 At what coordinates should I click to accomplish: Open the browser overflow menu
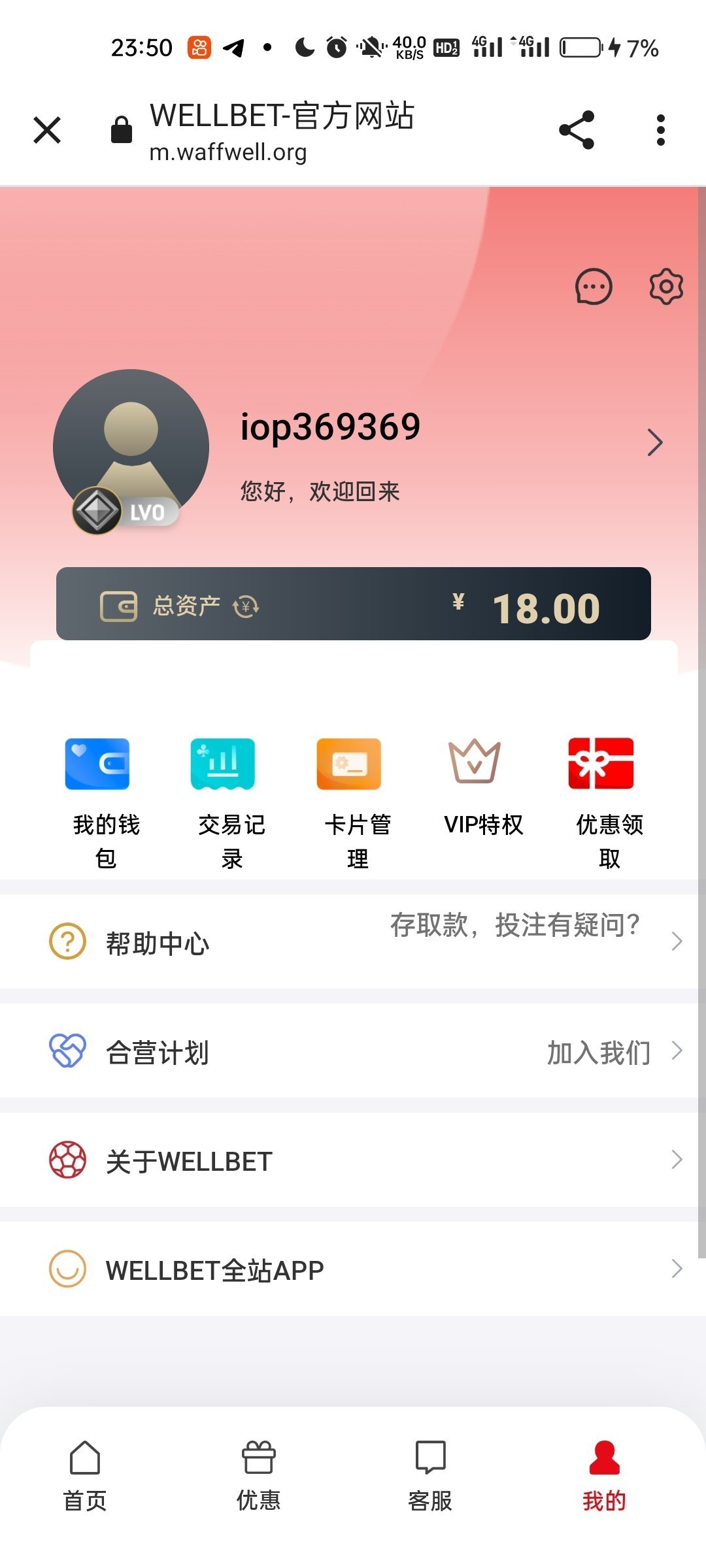(x=661, y=130)
